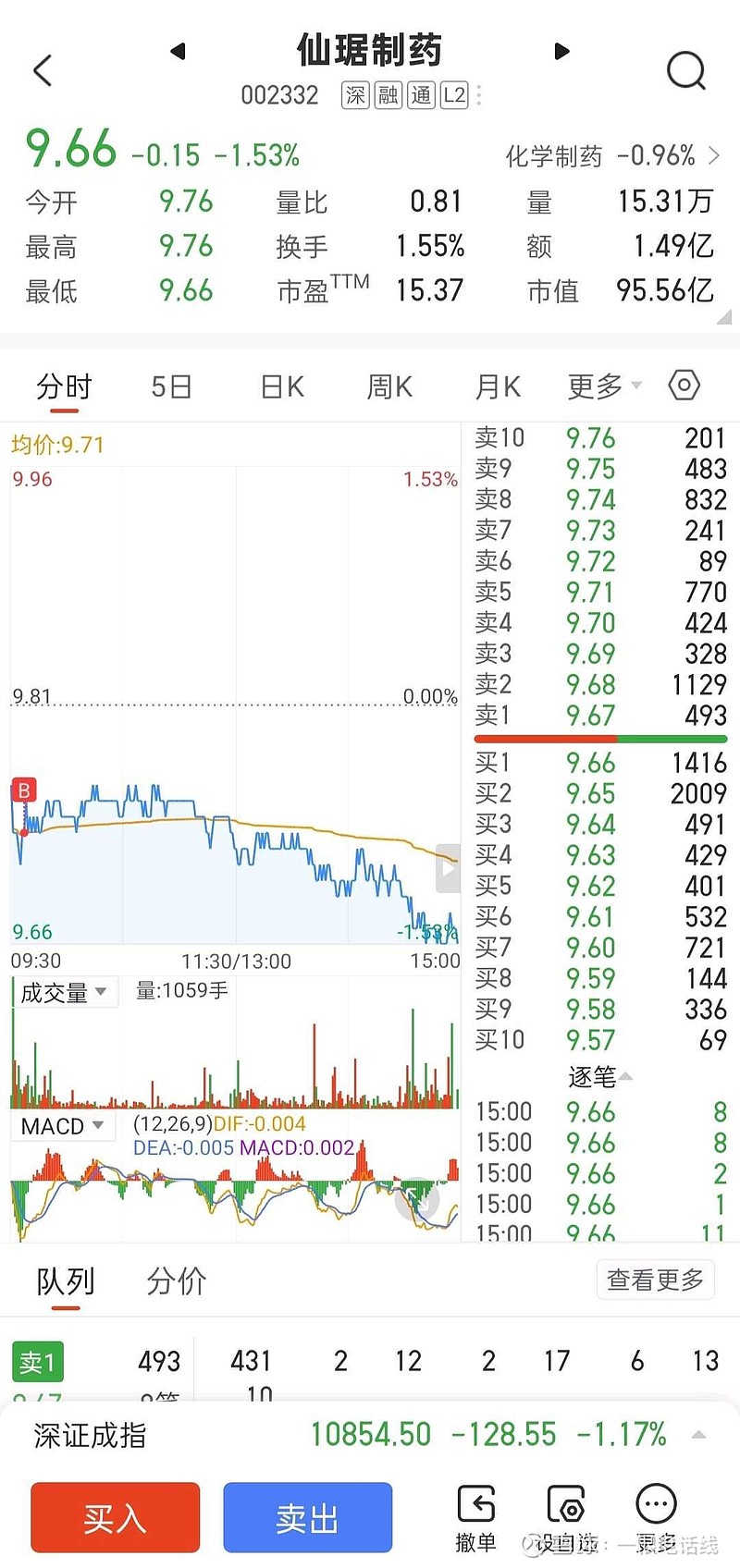
Task: Open the 成交量 indicator dropdown
Action: 64,993
